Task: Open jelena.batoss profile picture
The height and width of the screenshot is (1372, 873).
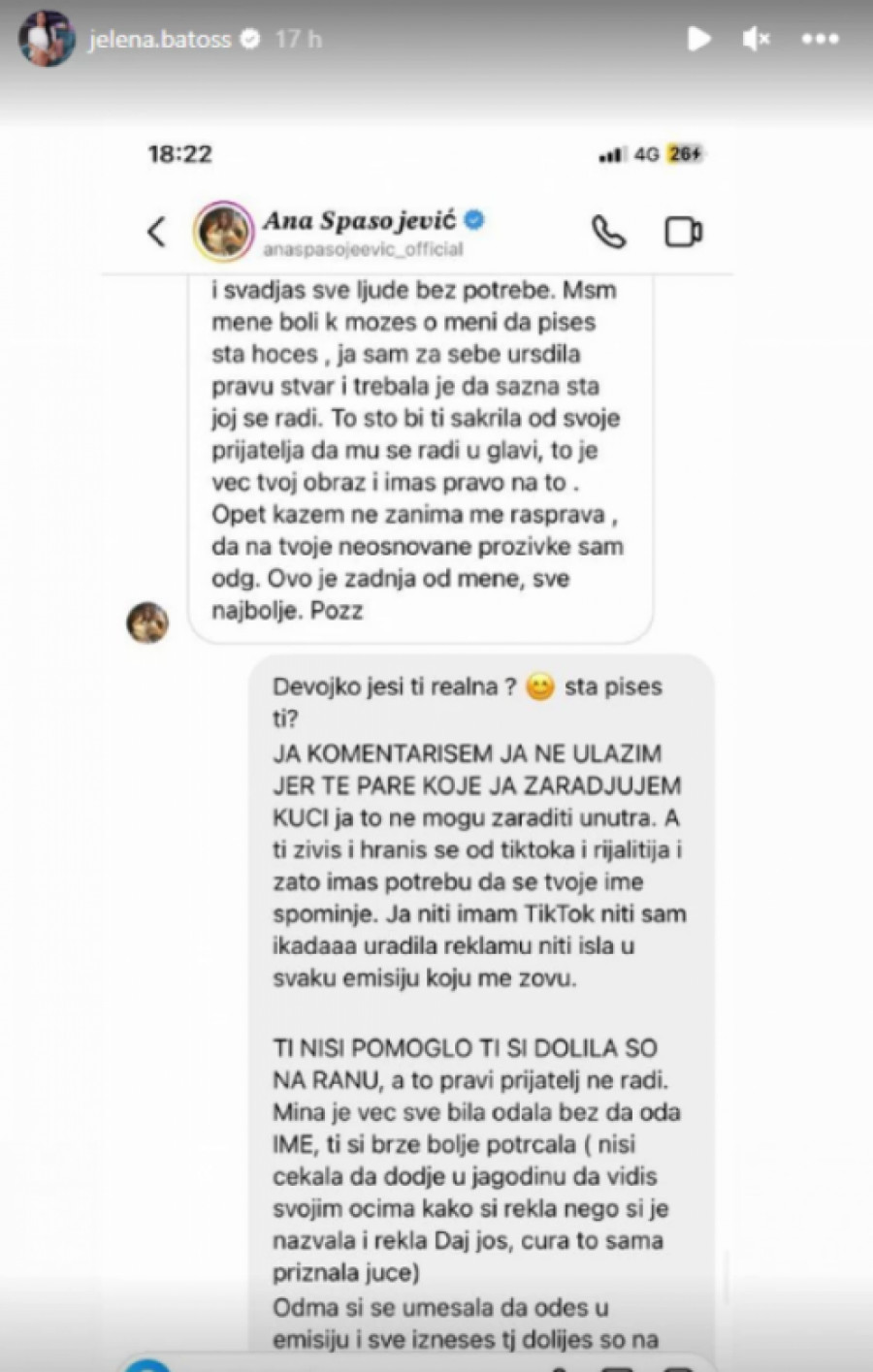Action: (x=46, y=40)
